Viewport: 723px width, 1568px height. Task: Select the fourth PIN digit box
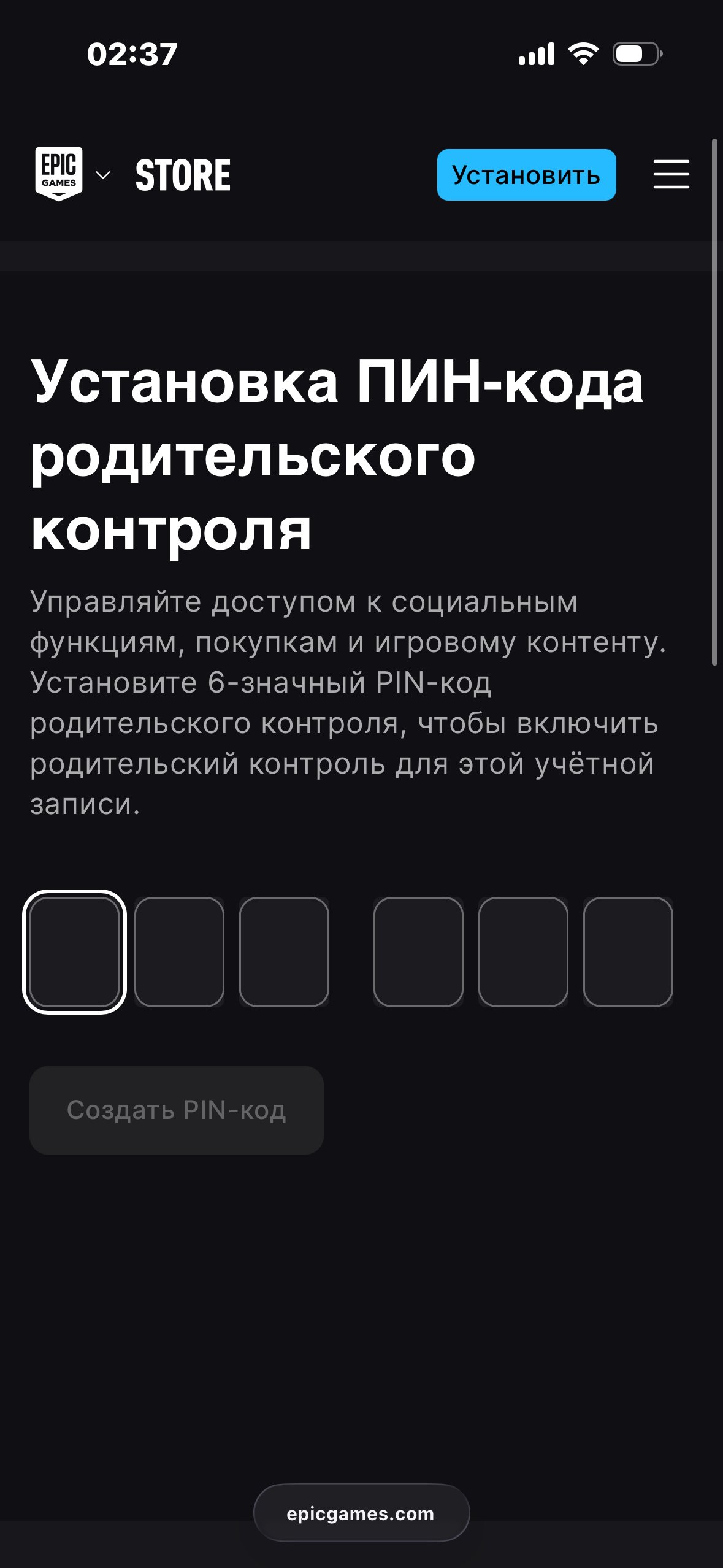click(x=418, y=951)
